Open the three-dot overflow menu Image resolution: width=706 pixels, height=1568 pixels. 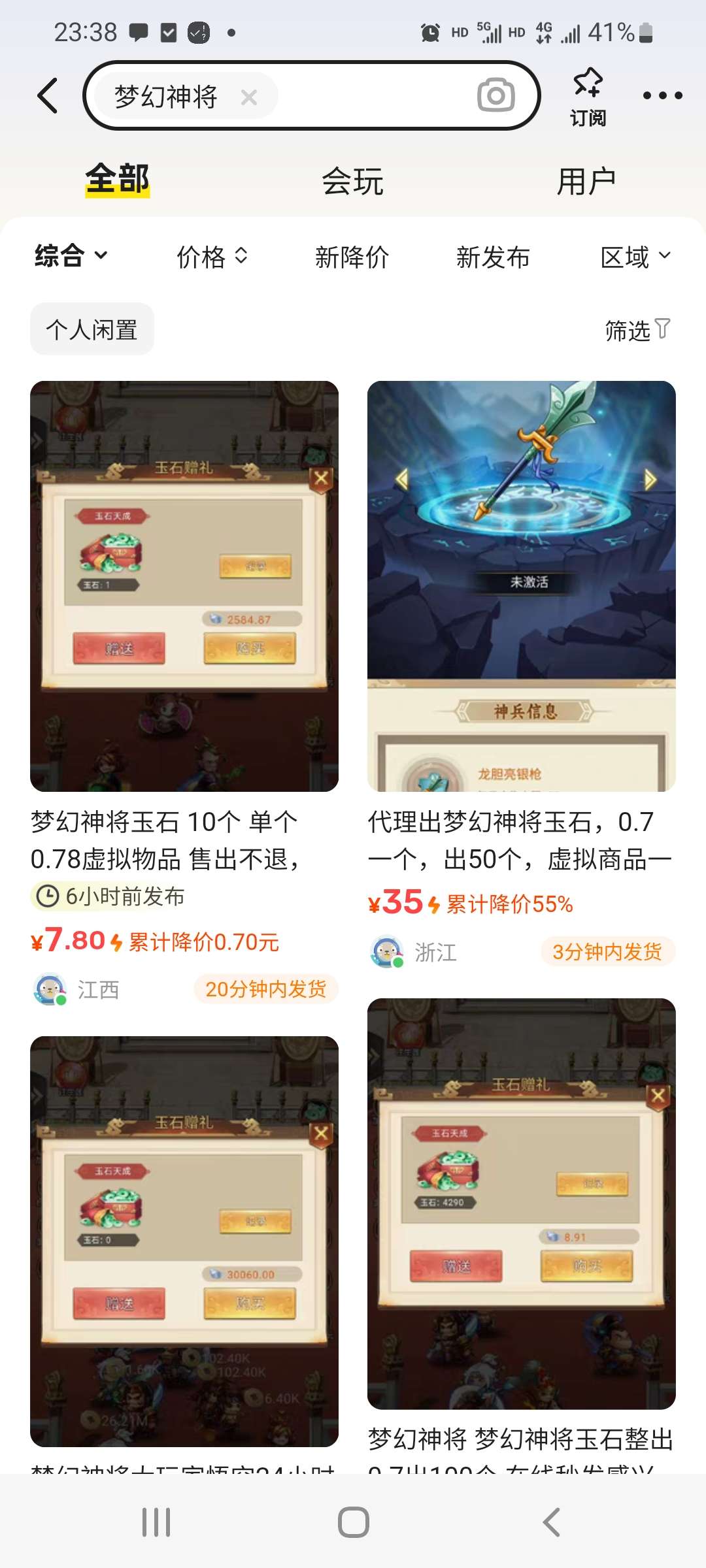[x=663, y=95]
